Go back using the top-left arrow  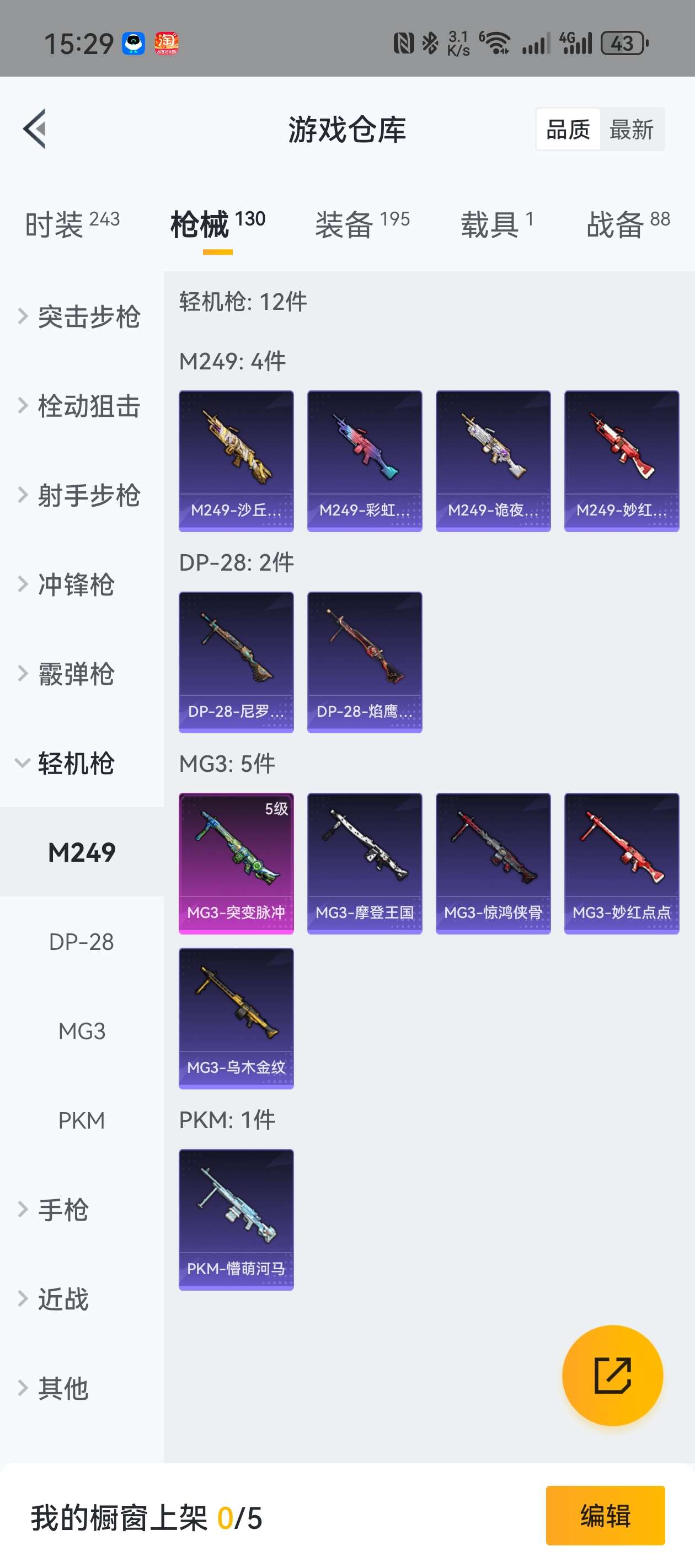point(35,129)
